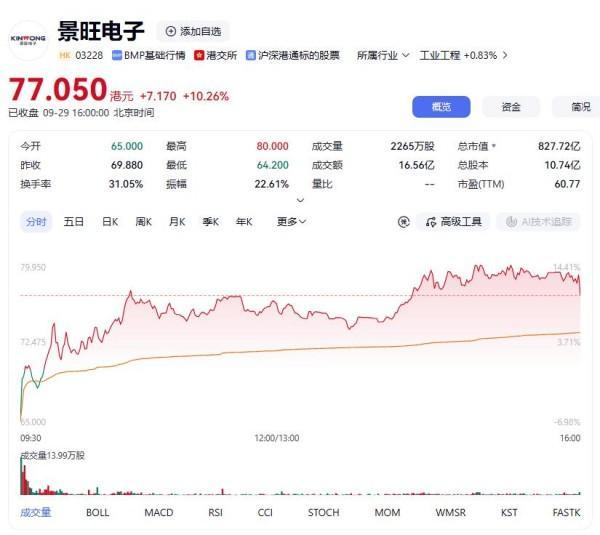Switch to the 资金 tab
600x535 pixels.
[511, 107]
